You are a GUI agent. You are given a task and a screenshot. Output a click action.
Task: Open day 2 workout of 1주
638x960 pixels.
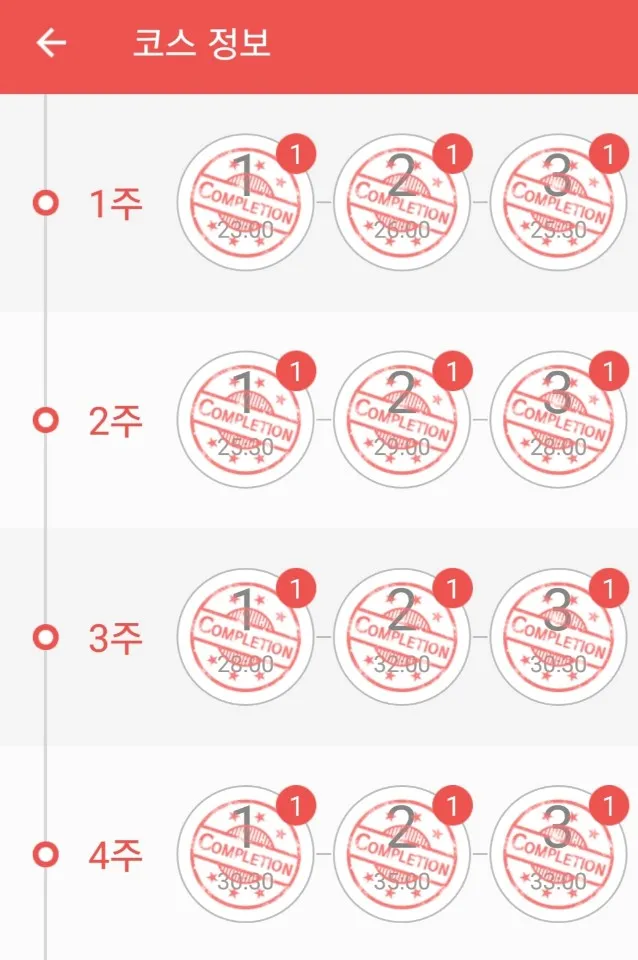[401, 203]
